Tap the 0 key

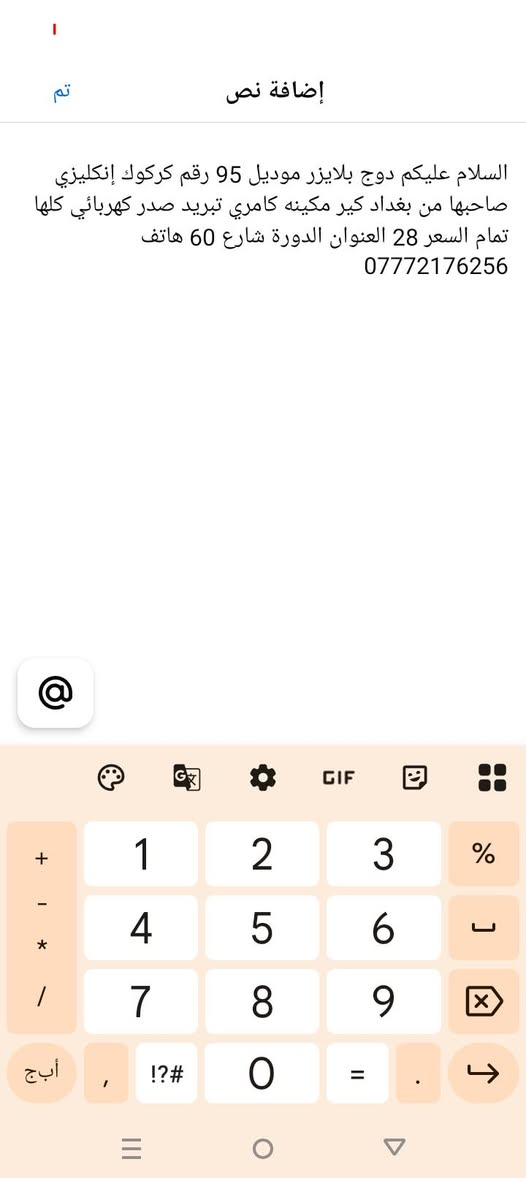(x=261, y=1074)
